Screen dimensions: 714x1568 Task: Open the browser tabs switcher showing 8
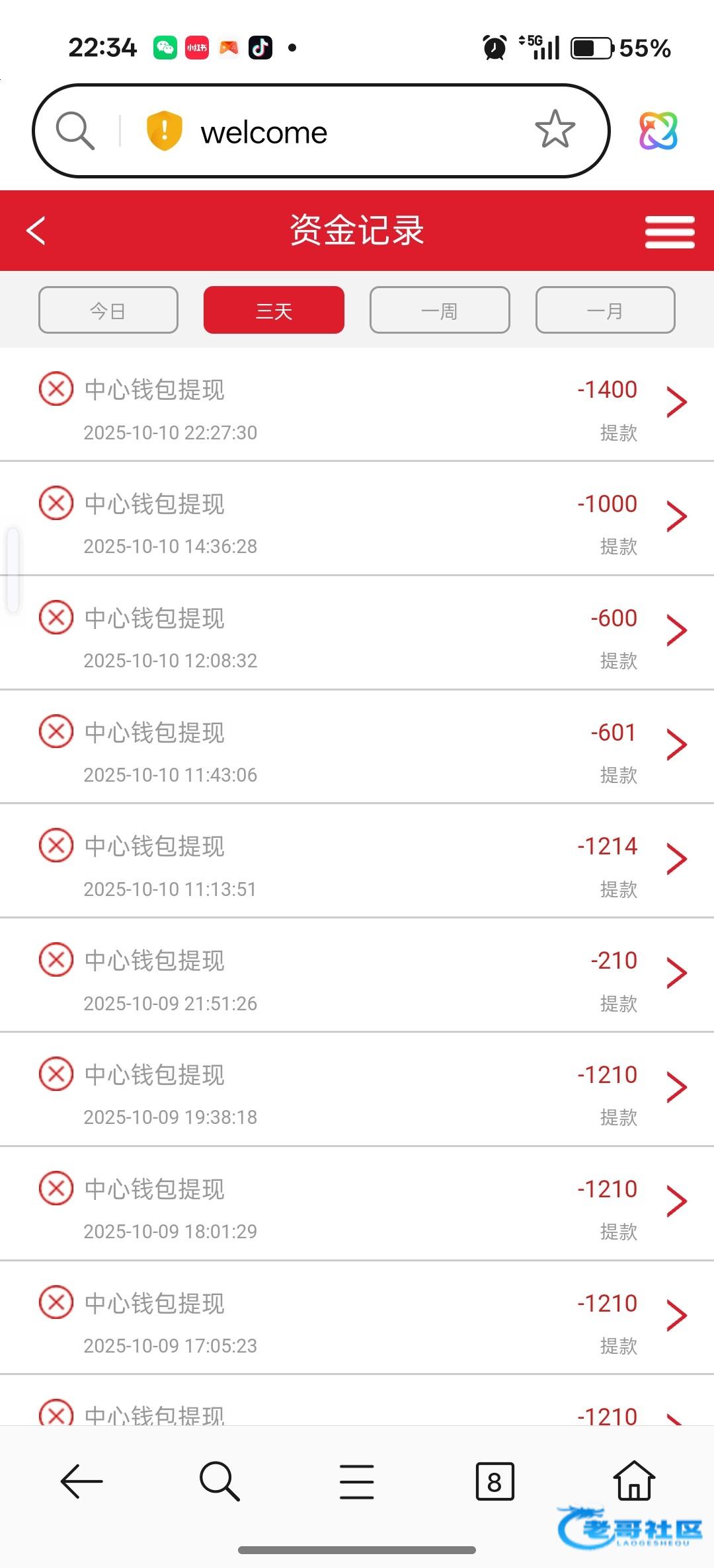pos(495,1481)
